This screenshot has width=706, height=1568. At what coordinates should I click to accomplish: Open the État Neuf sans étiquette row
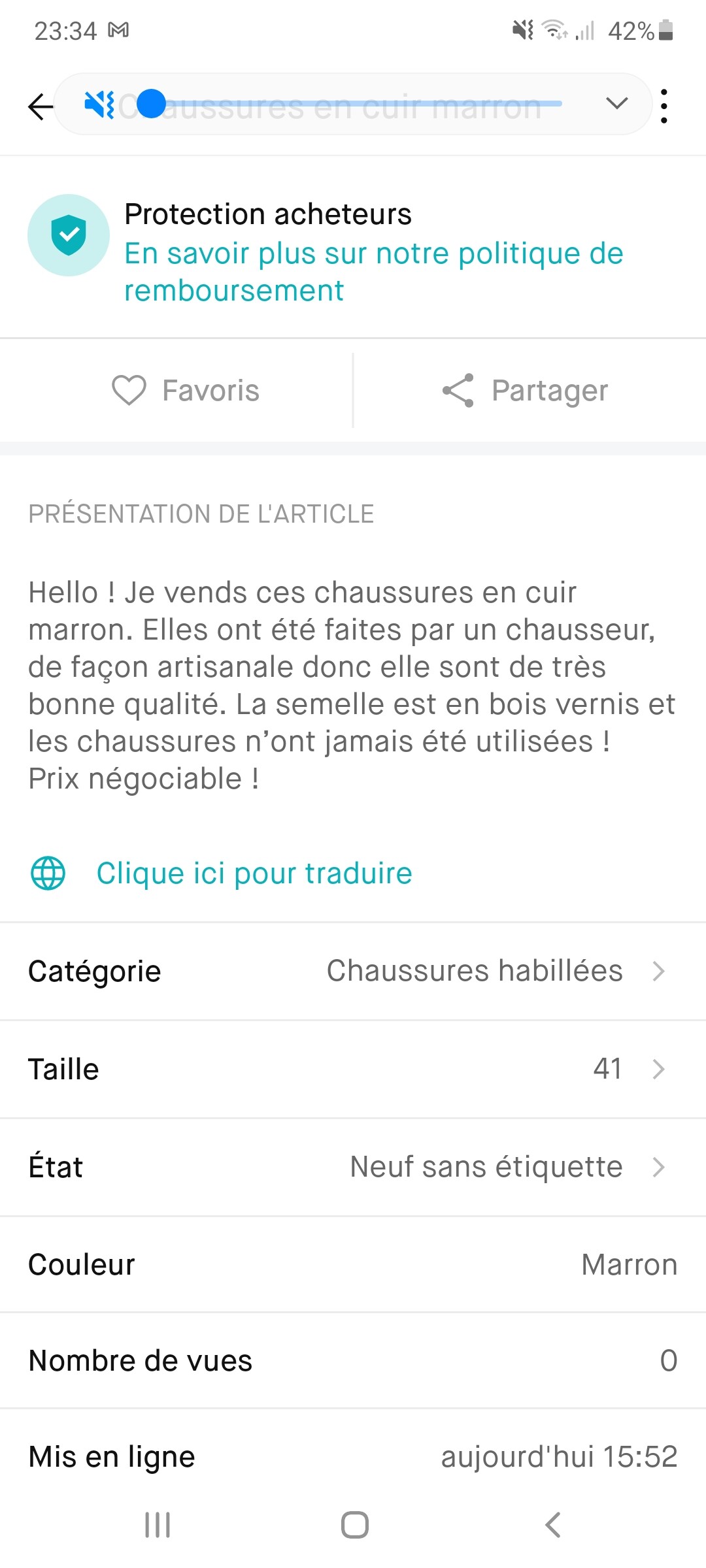pyautogui.click(x=353, y=1168)
